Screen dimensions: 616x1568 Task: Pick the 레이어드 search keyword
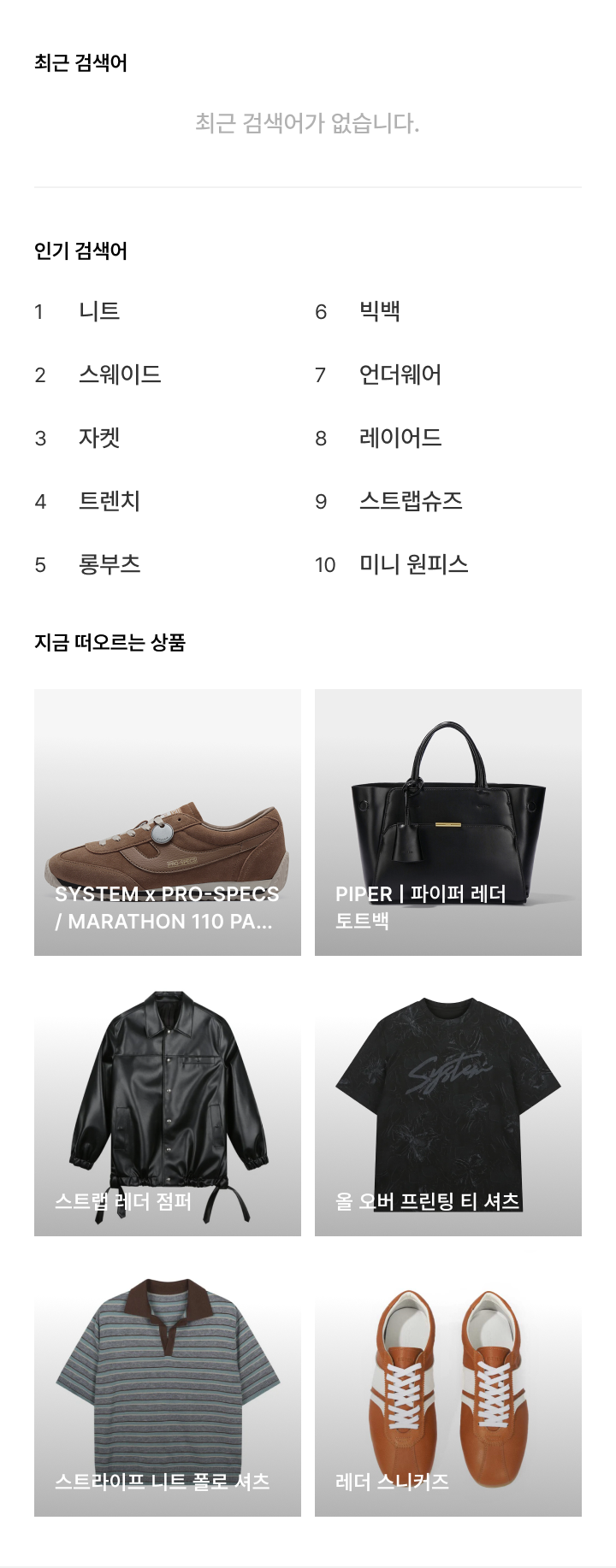(400, 439)
